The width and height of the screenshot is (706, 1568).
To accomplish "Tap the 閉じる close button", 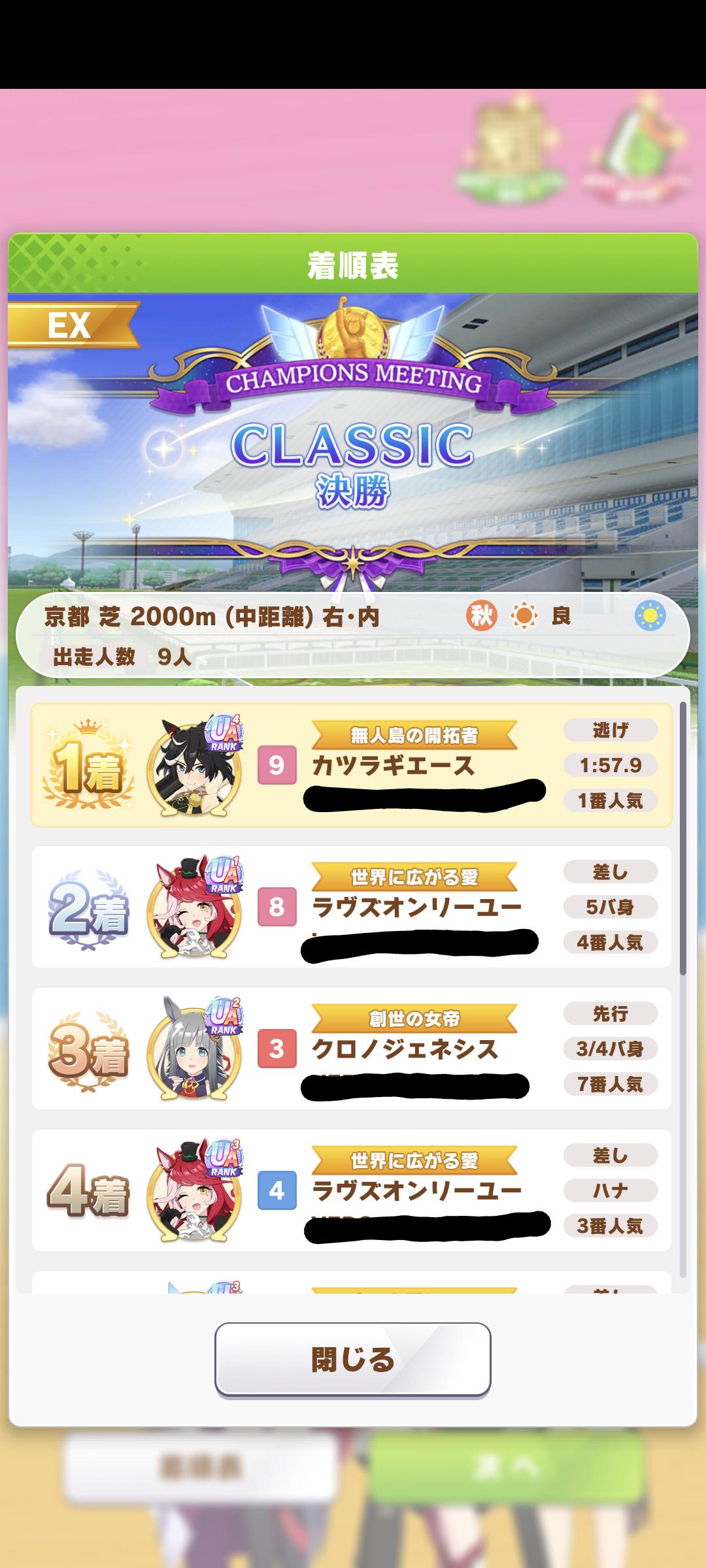I will 352,1360.
